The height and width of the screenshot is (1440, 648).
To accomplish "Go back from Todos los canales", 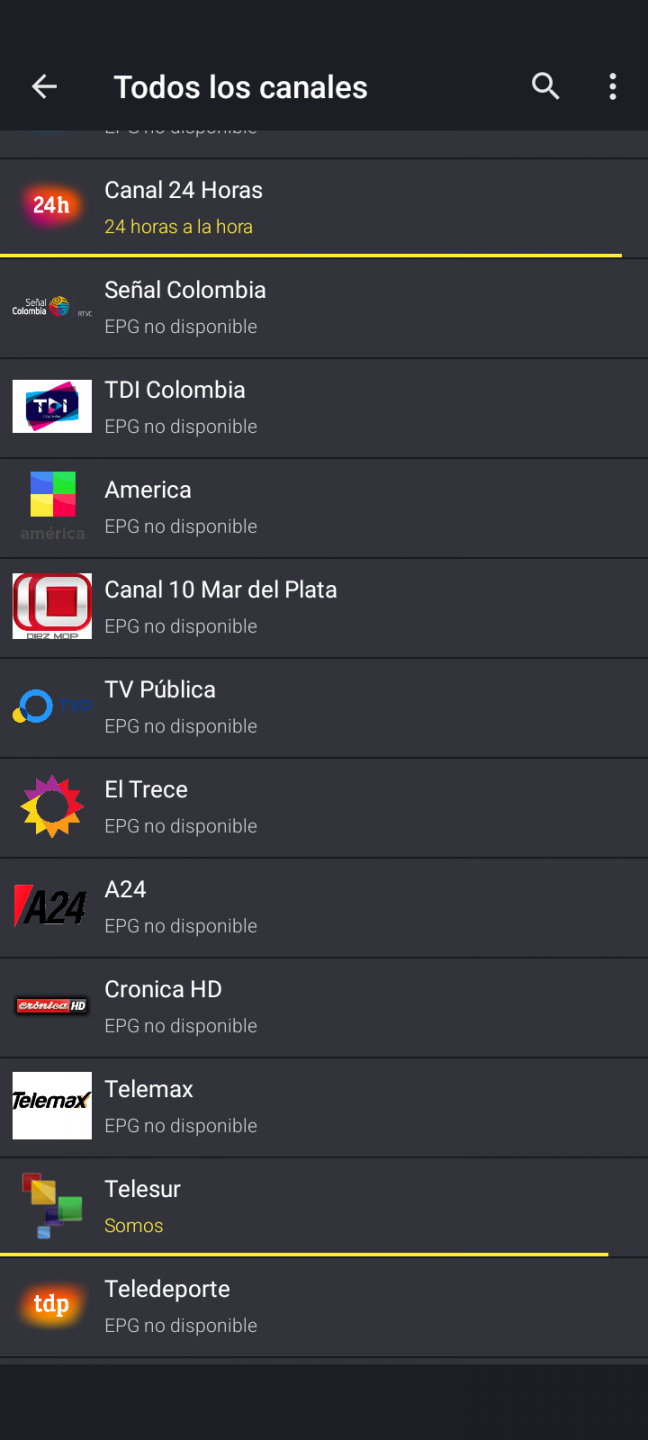I will [x=44, y=87].
